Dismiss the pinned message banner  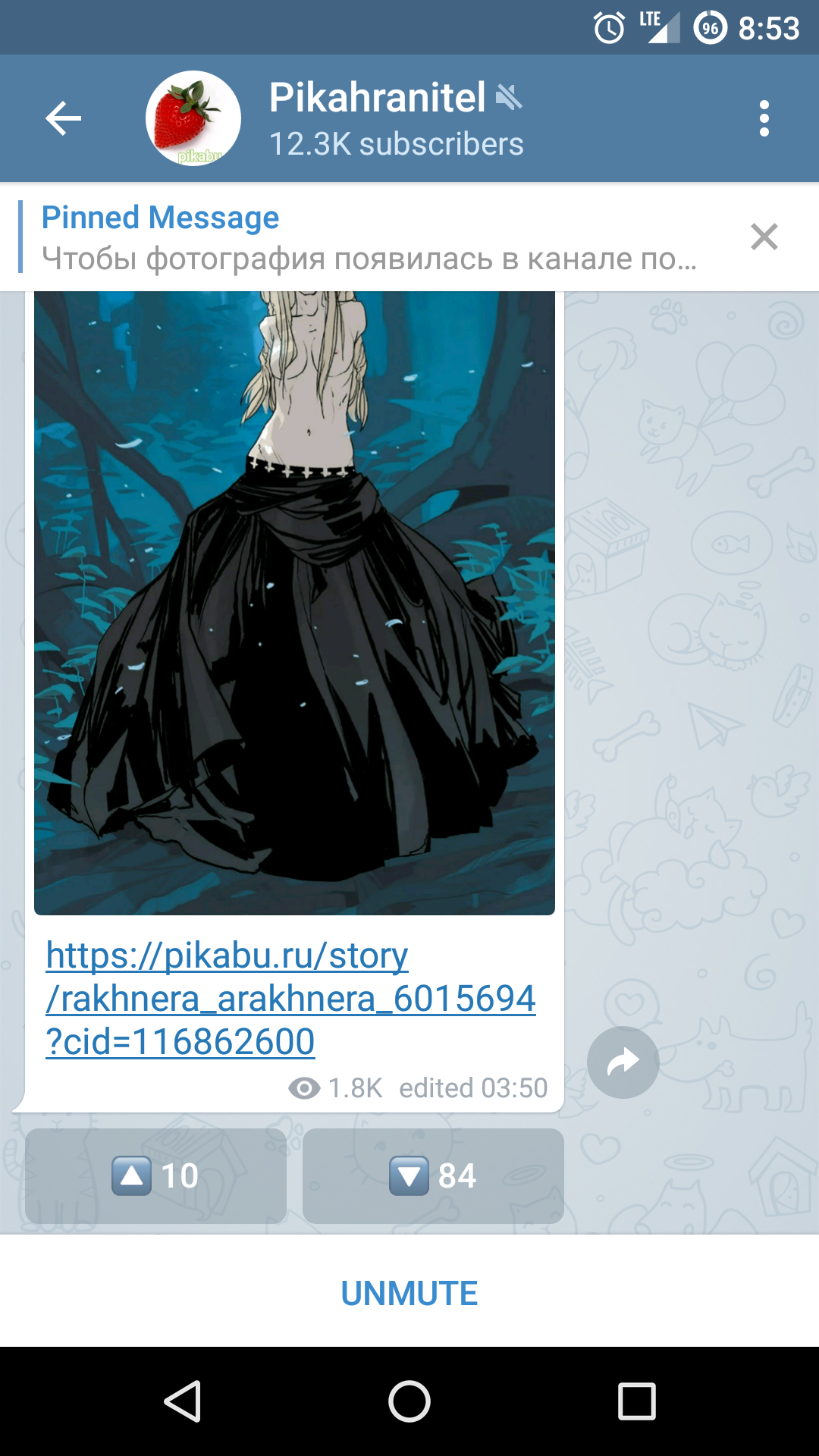(764, 237)
